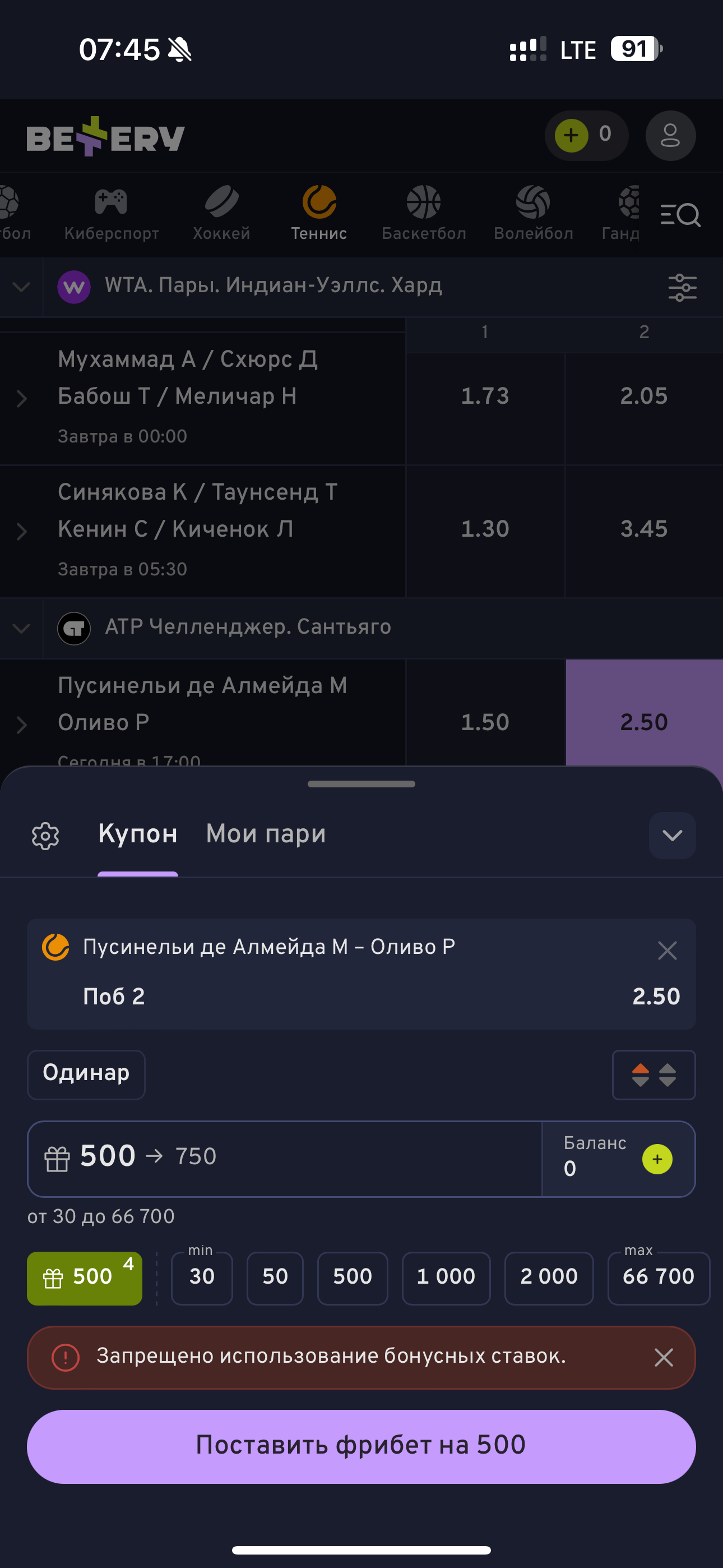Choose the 2 000 stake chip
723x1568 pixels.
549,1278
